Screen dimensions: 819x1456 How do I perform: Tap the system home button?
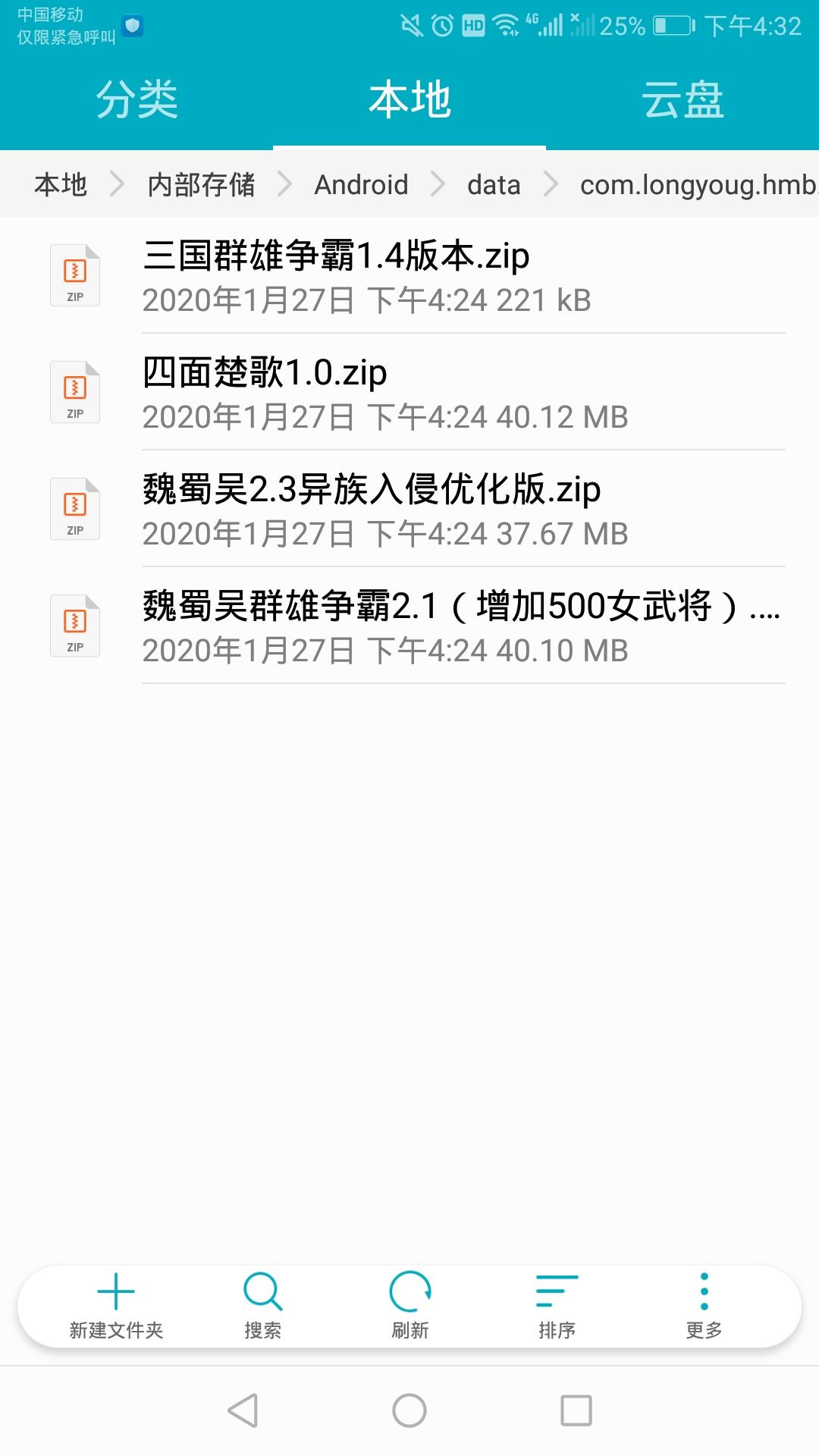409,1410
